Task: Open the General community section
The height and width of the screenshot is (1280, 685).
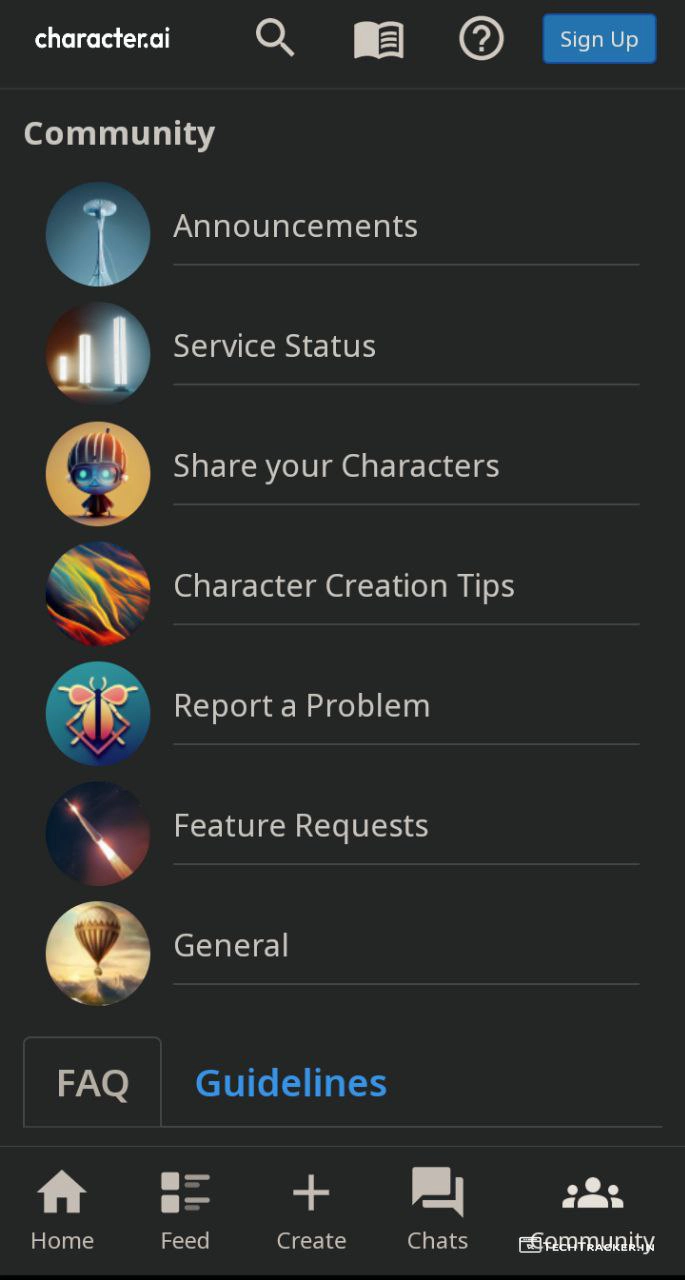Action: coord(231,946)
